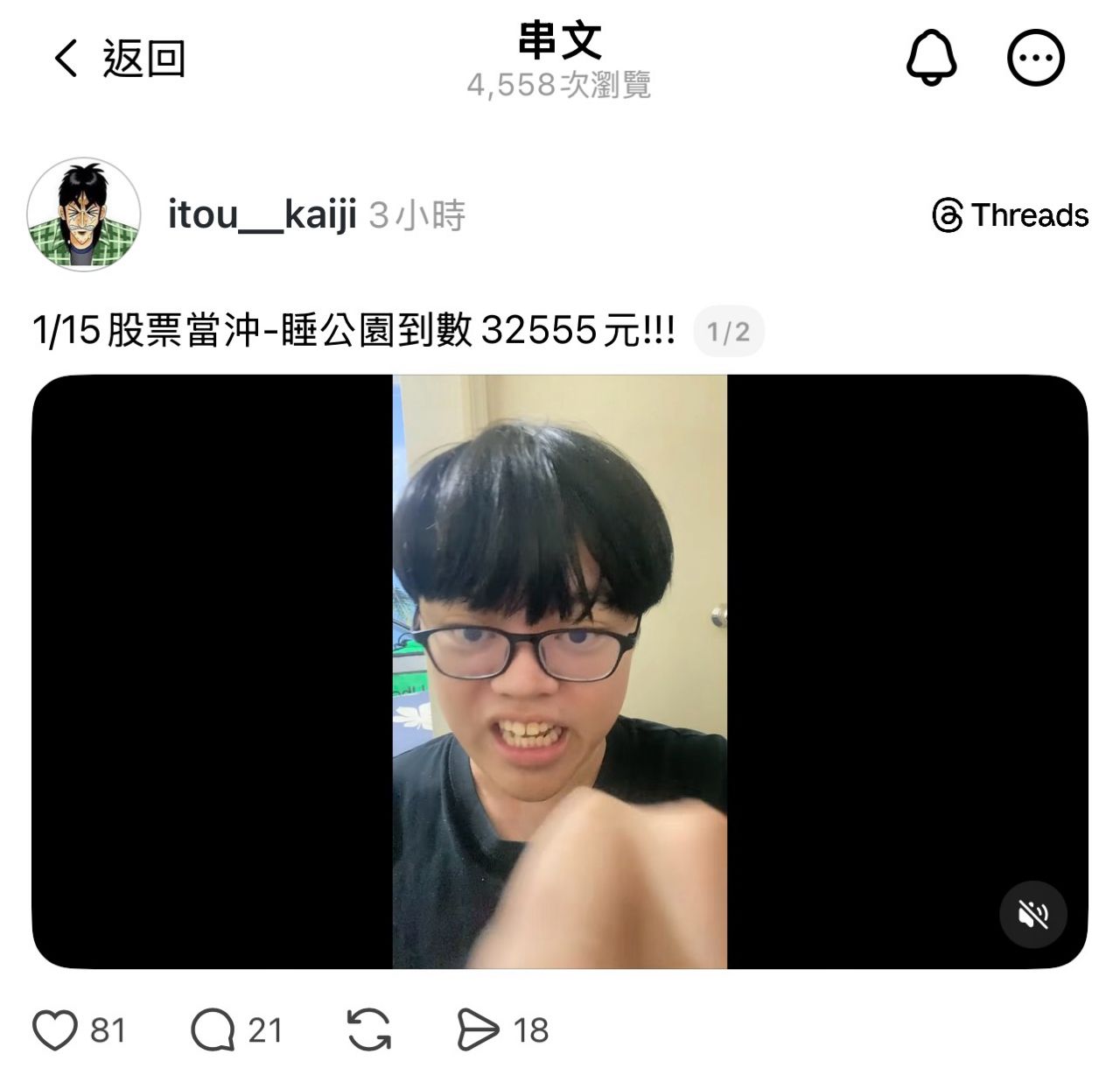Open the three-dot overflow menu
The height and width of the screenshot is (1082, 1120).
[x=1036, y=59]
